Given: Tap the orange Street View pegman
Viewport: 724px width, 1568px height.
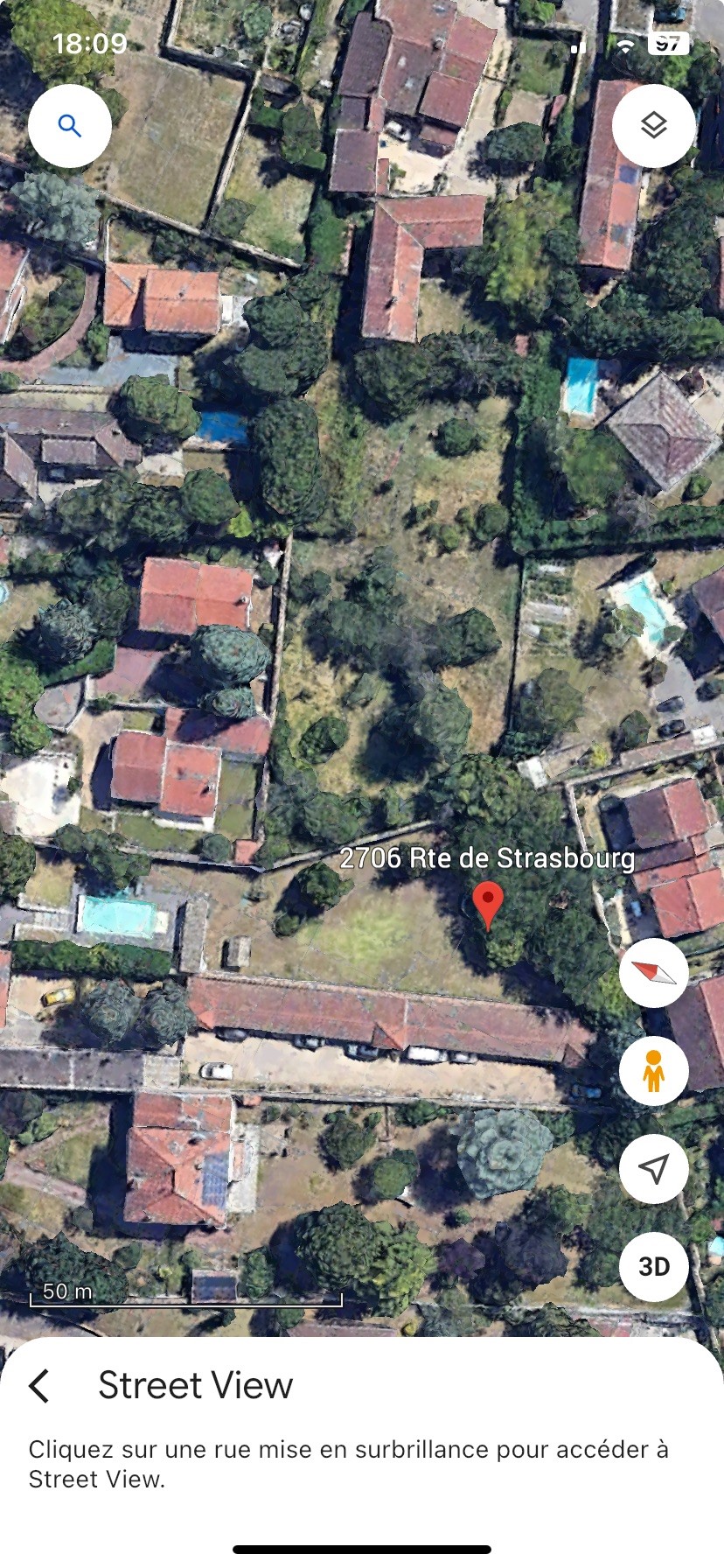Looking at the screenshot, I should [654, 1070].
